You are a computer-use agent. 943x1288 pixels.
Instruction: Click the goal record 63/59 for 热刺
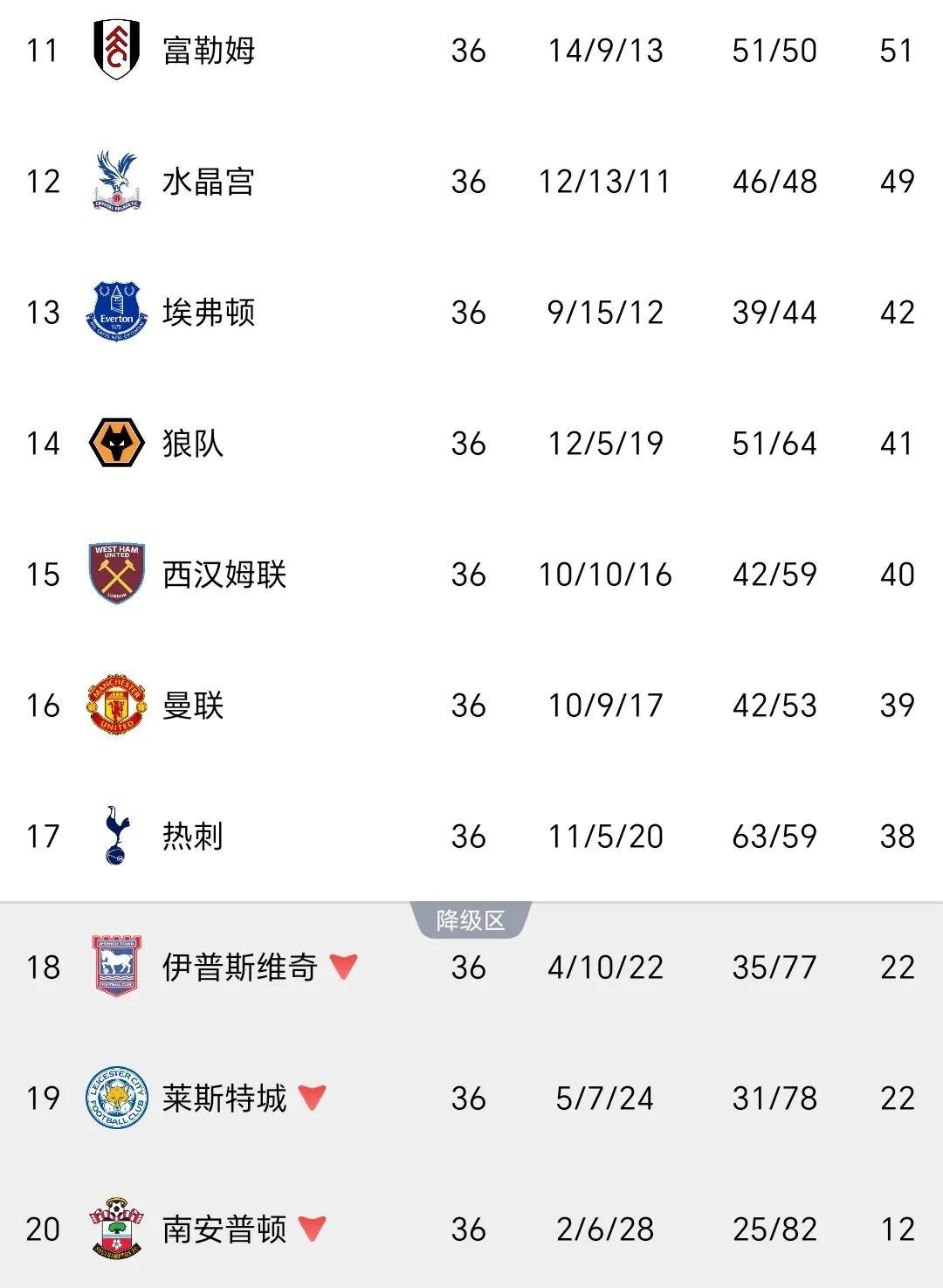[774, 836]
